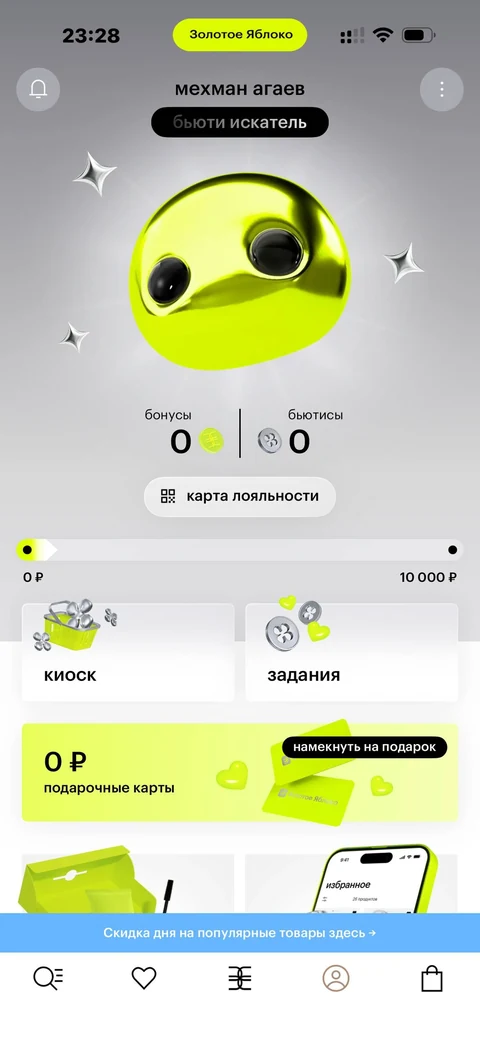Tap намекнуть на подарок button
480x1043 pixels.
pos(365,747)
